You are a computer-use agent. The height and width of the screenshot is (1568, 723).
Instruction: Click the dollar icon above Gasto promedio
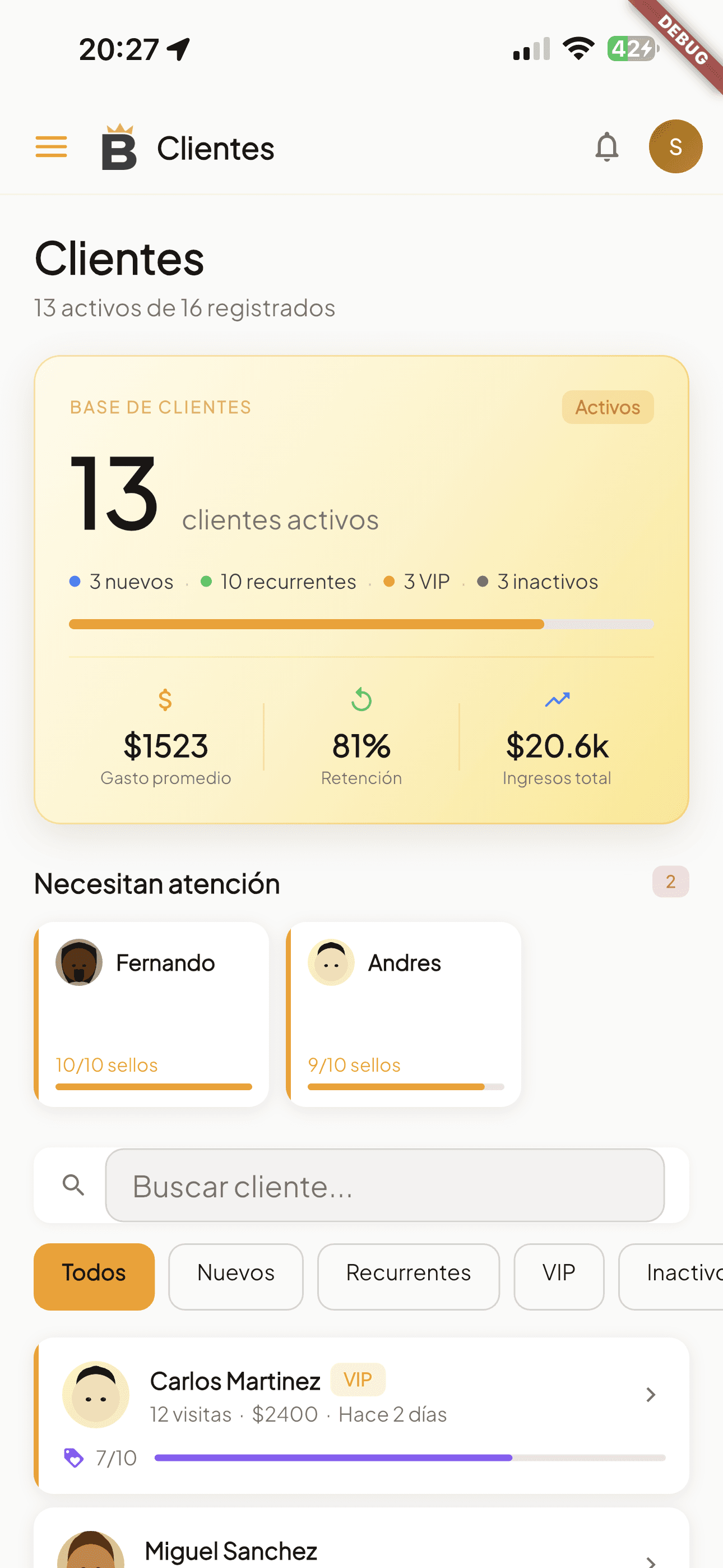click(165, 700)
